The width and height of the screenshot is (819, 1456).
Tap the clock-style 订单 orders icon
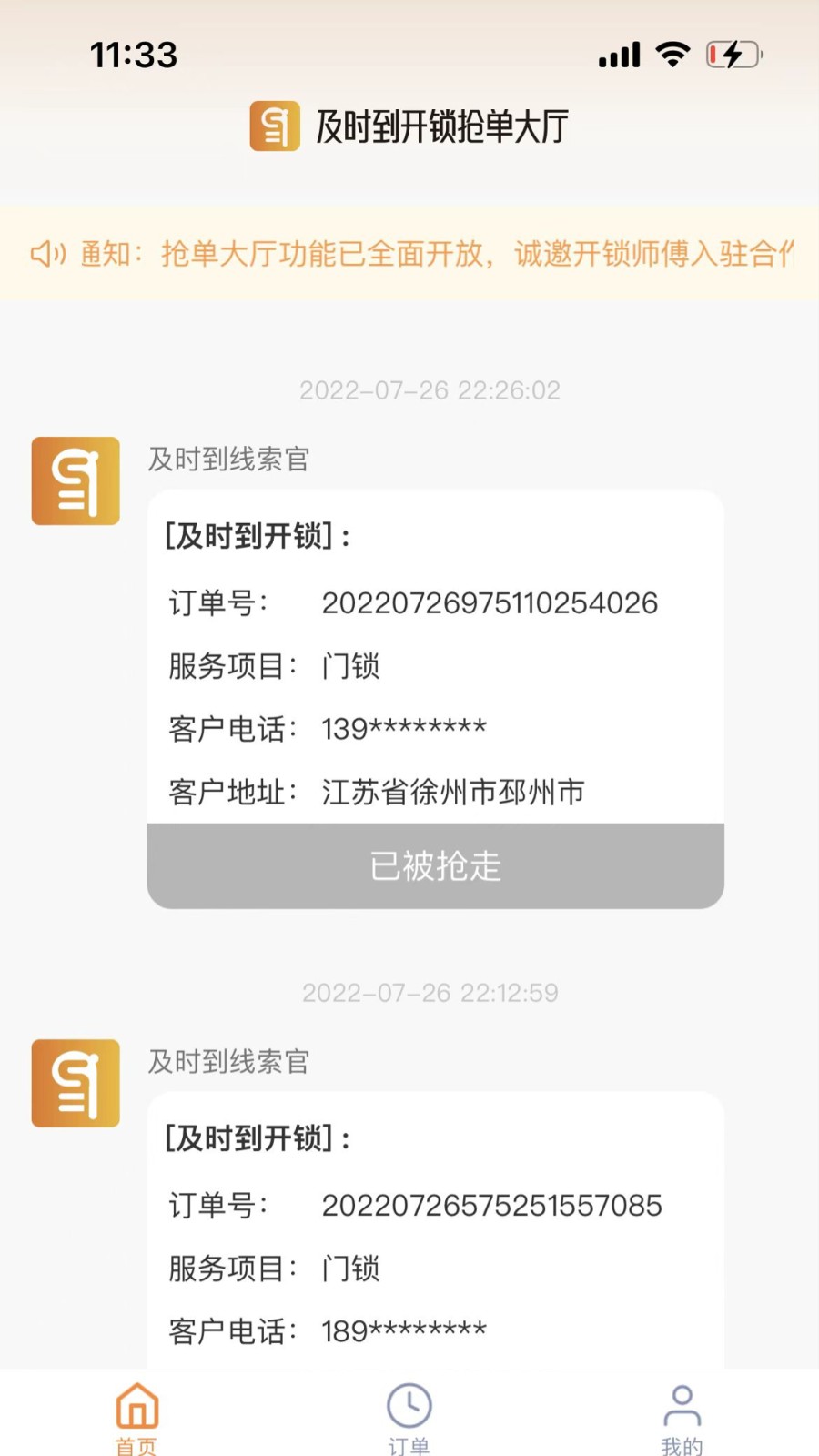[409, 1406]
